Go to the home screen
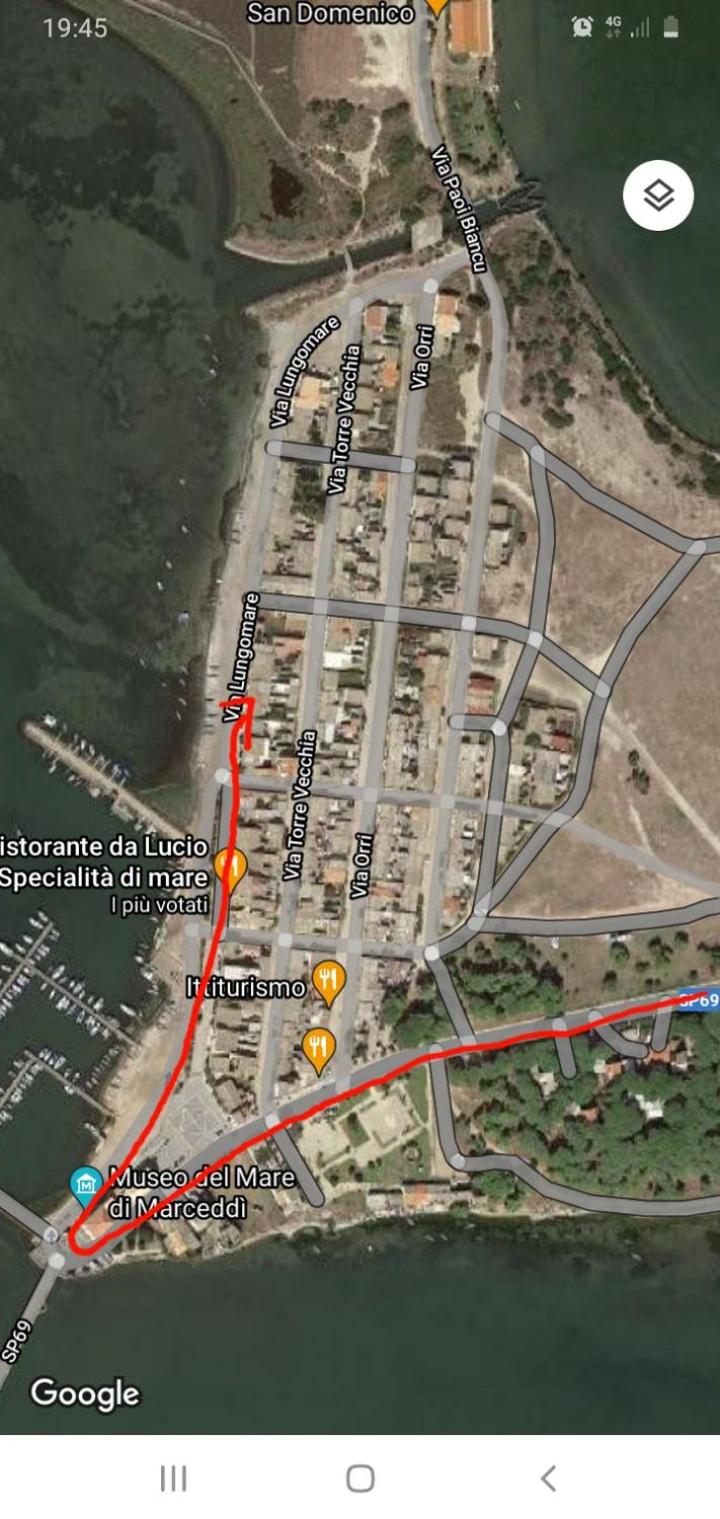Screen dimensions: 720x1519 360,1478
